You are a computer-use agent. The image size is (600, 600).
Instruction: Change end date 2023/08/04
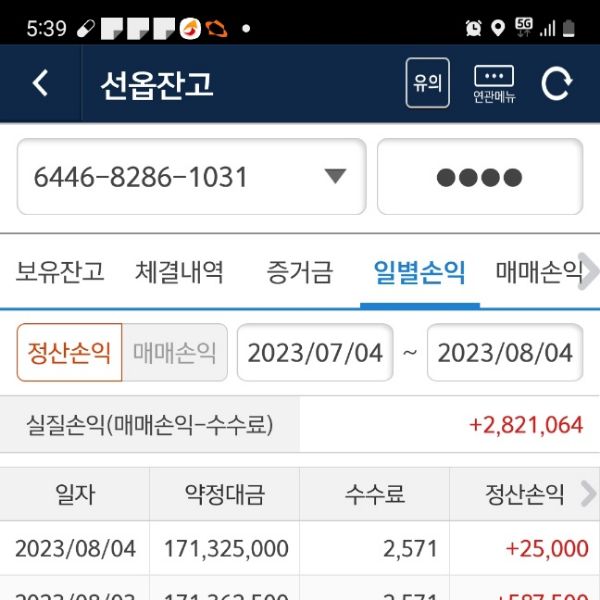(x=505, y=352)
